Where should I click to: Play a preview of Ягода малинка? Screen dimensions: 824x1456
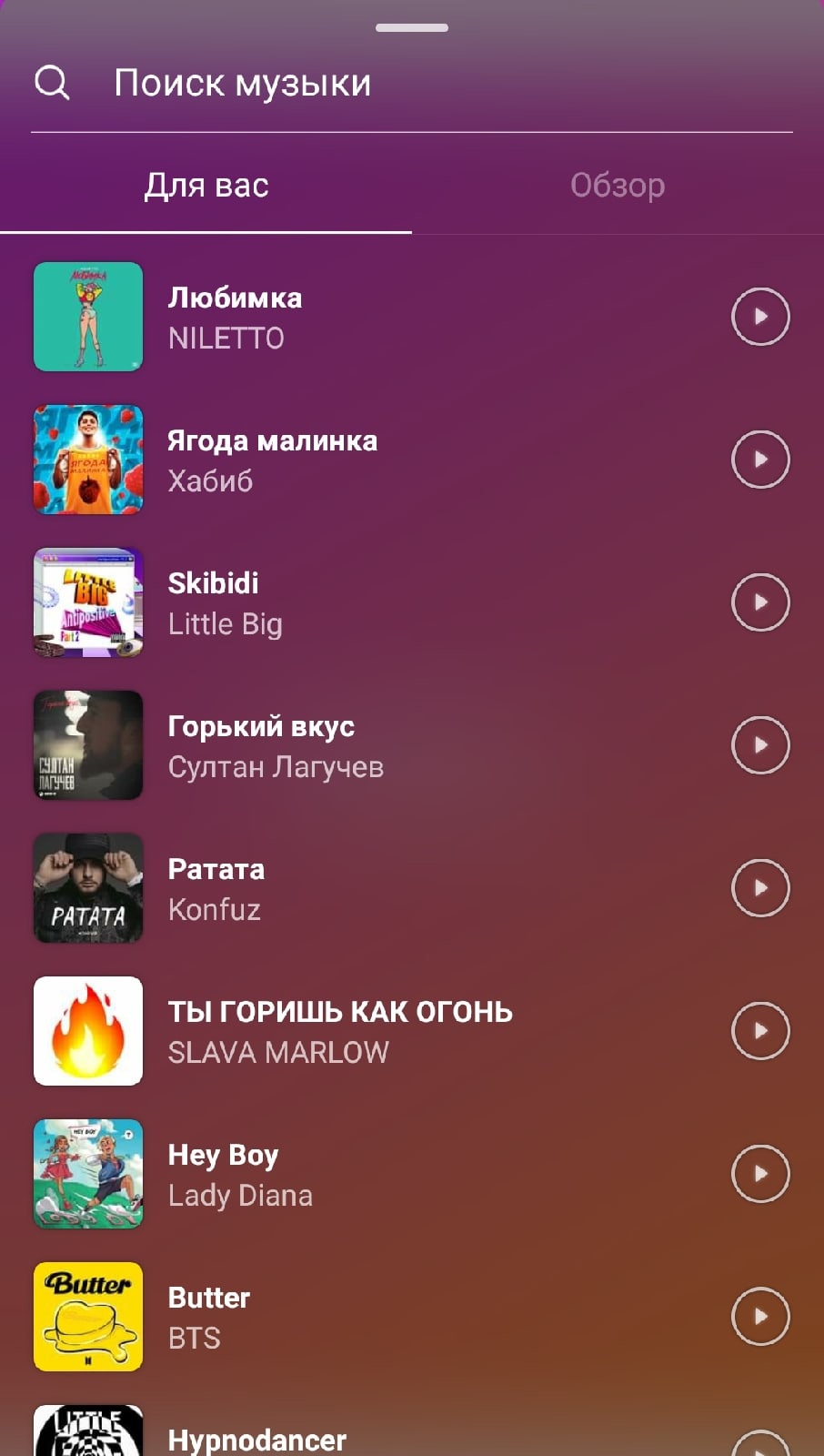pos(760,460)
